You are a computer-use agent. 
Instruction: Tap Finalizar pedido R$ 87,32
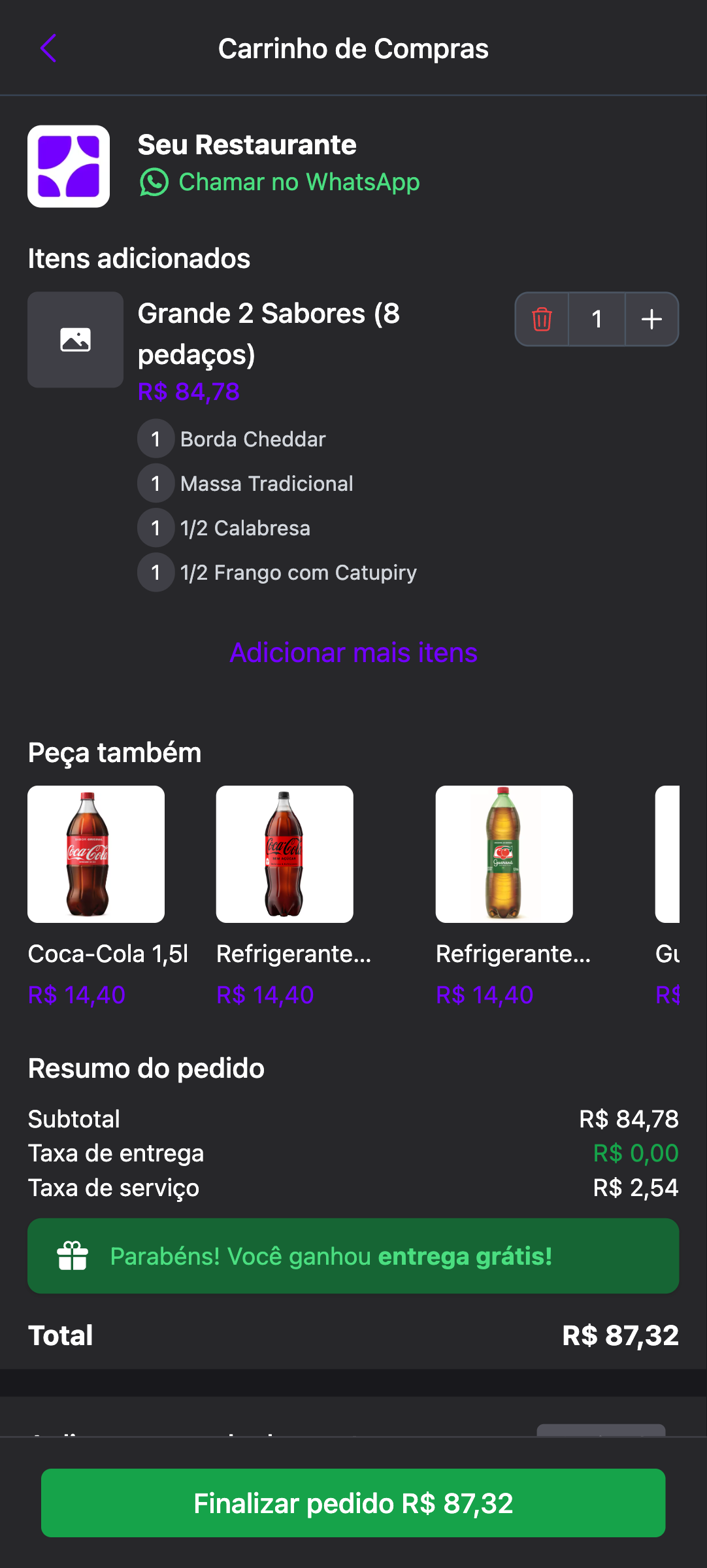[x=354, y=1503]
